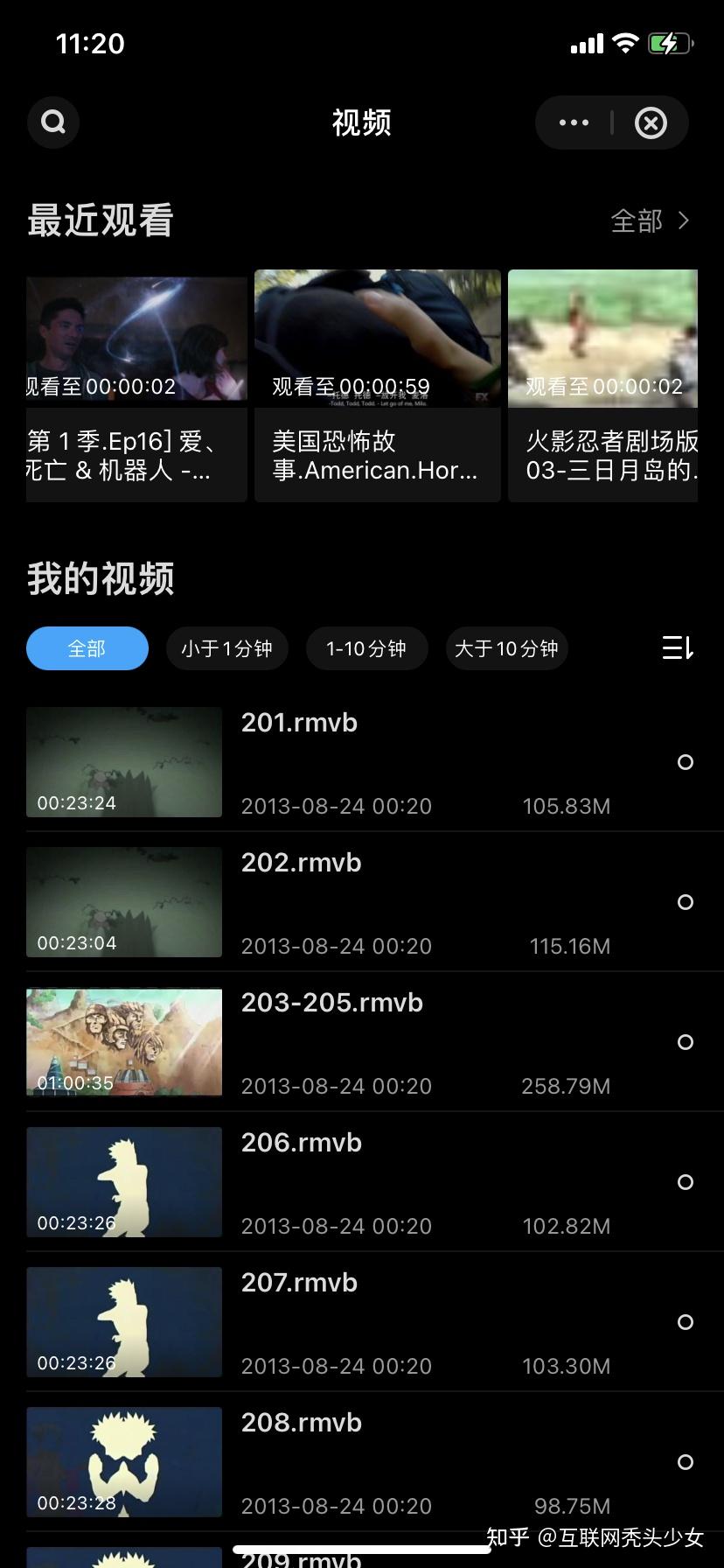Open the 207.rmvb video

(x=350, y=1322)
